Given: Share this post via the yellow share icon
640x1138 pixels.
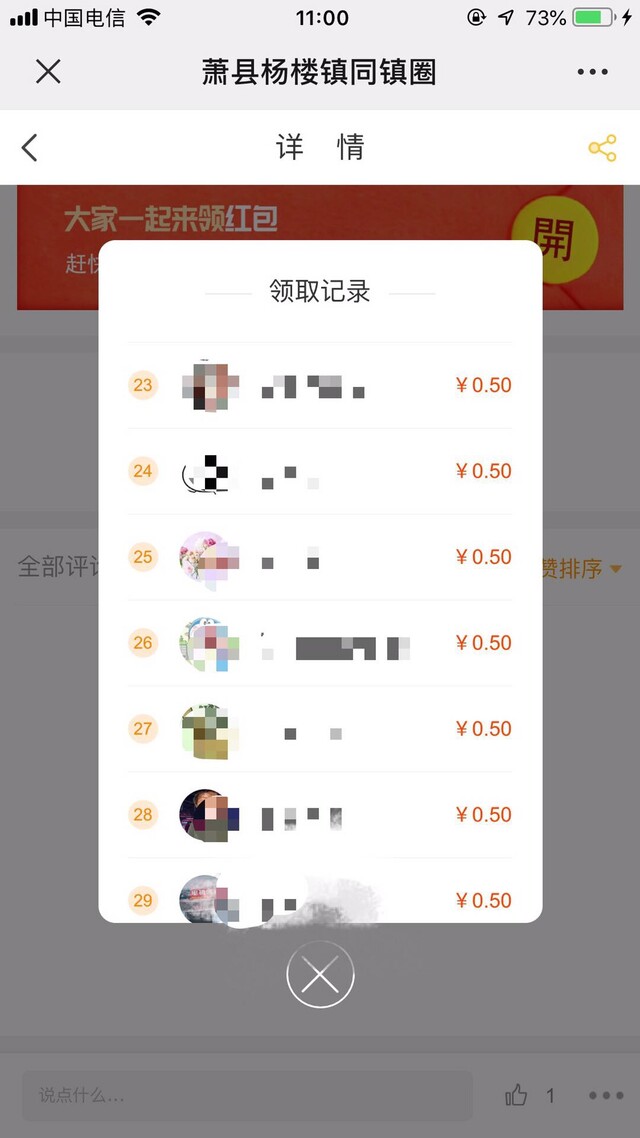Looking at the screenshot, I should click(602, 148).
